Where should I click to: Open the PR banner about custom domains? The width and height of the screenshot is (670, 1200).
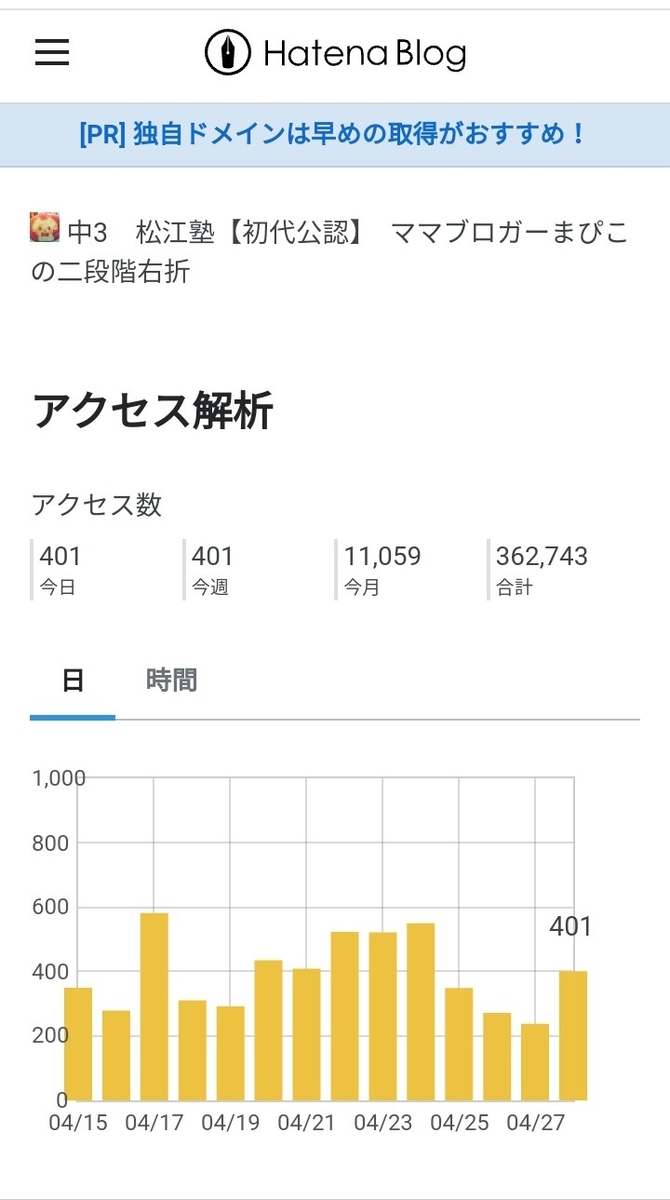(335, 134)
